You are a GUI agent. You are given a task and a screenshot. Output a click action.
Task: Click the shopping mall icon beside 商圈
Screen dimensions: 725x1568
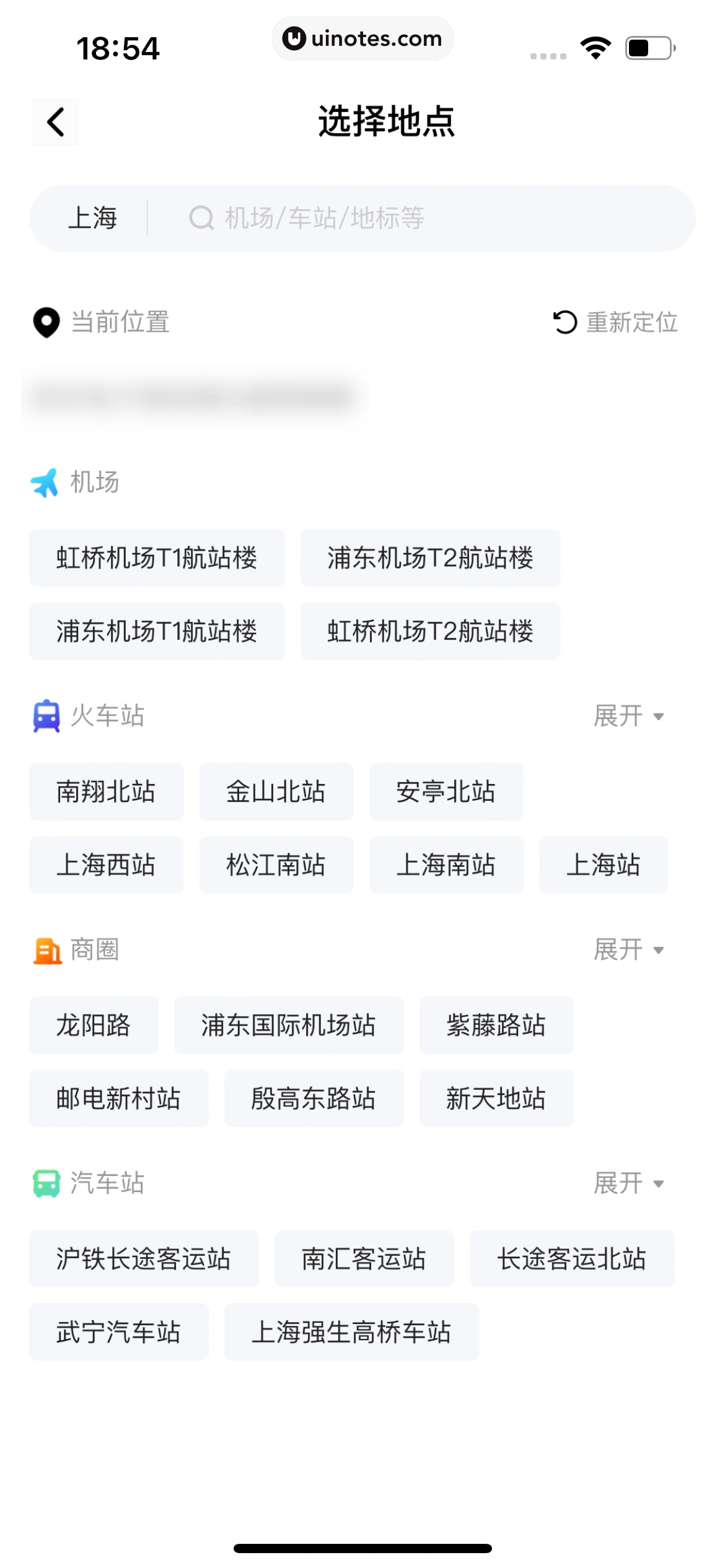(x=46, y=950)
